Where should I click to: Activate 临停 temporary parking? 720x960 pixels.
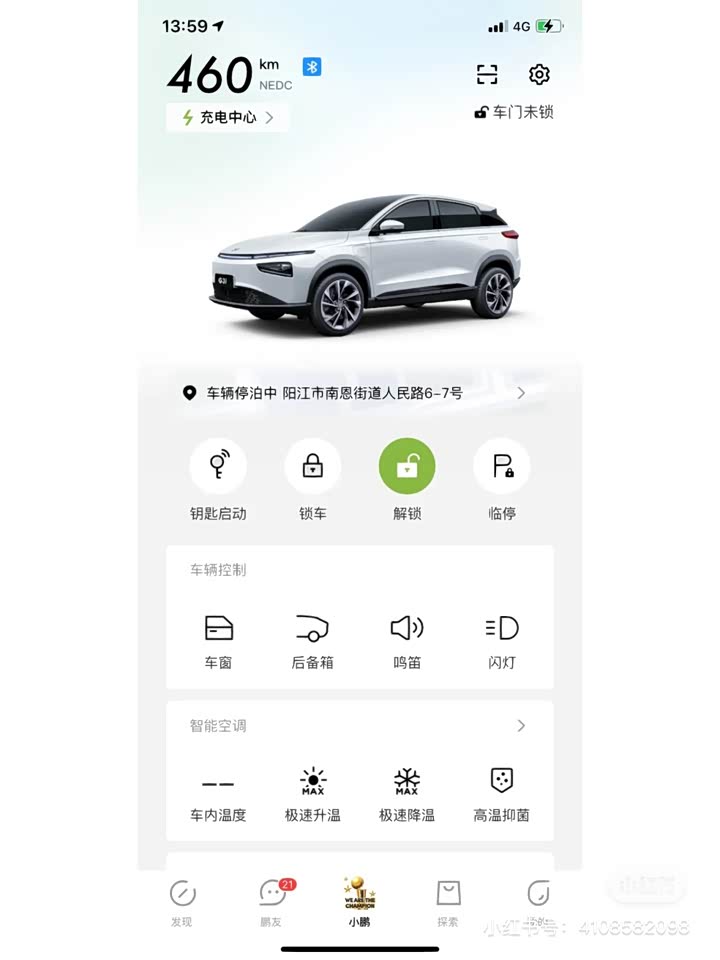502,467
